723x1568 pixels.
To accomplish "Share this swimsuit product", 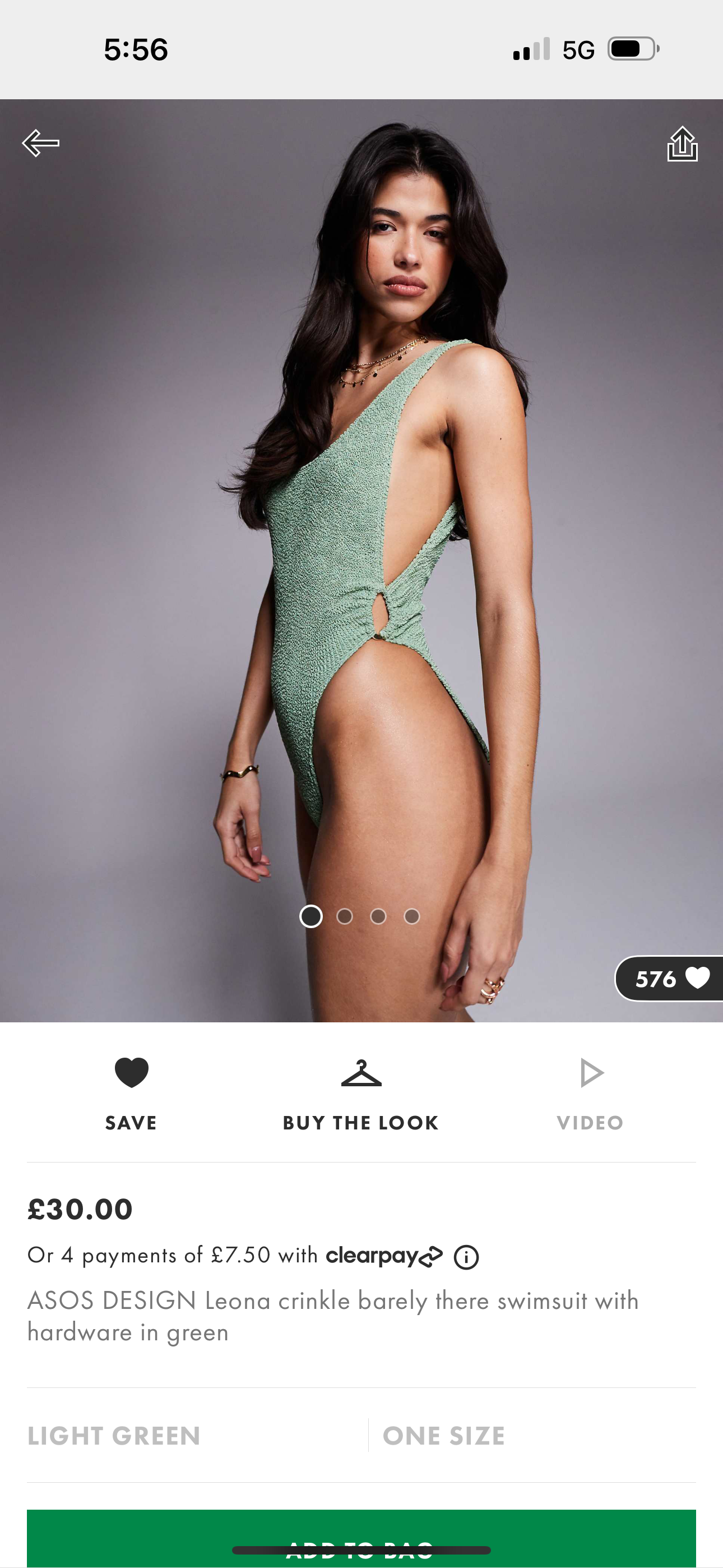I will [x=682, y=144].
